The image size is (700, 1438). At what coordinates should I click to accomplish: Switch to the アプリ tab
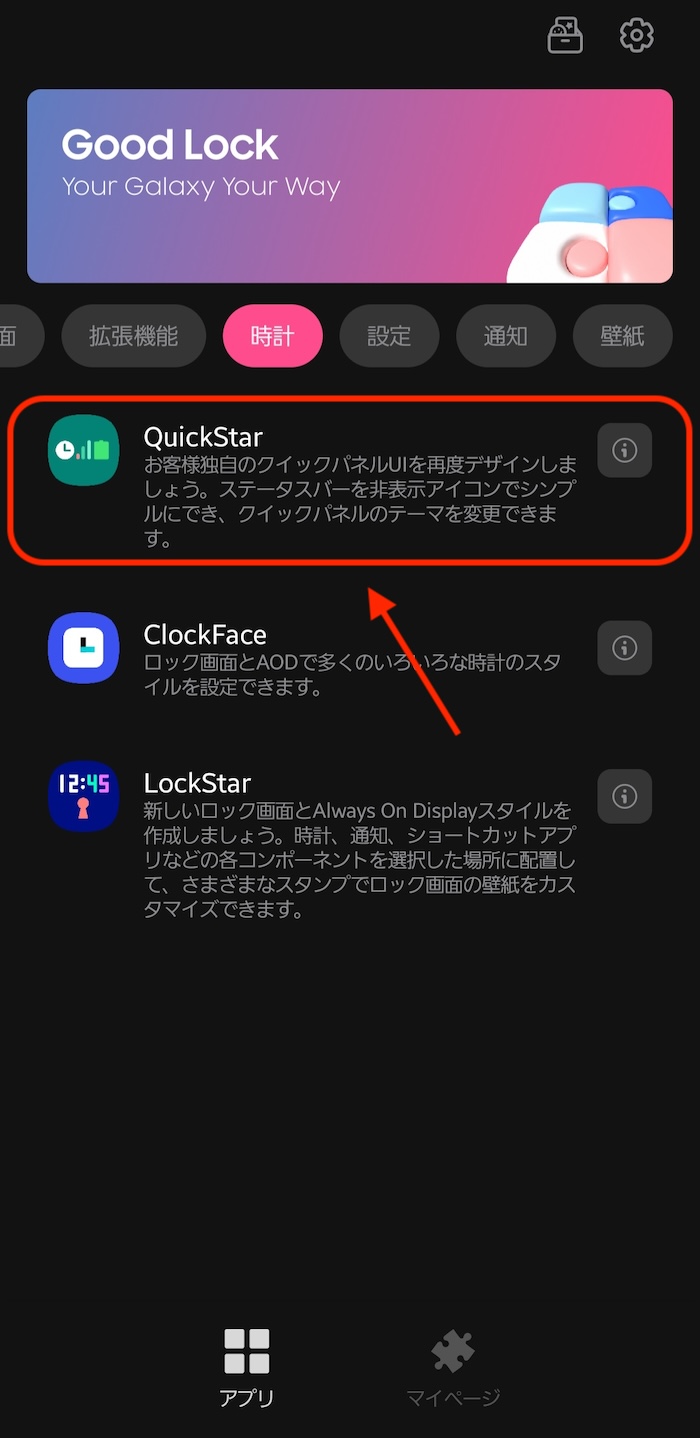tap(247, 1367)
